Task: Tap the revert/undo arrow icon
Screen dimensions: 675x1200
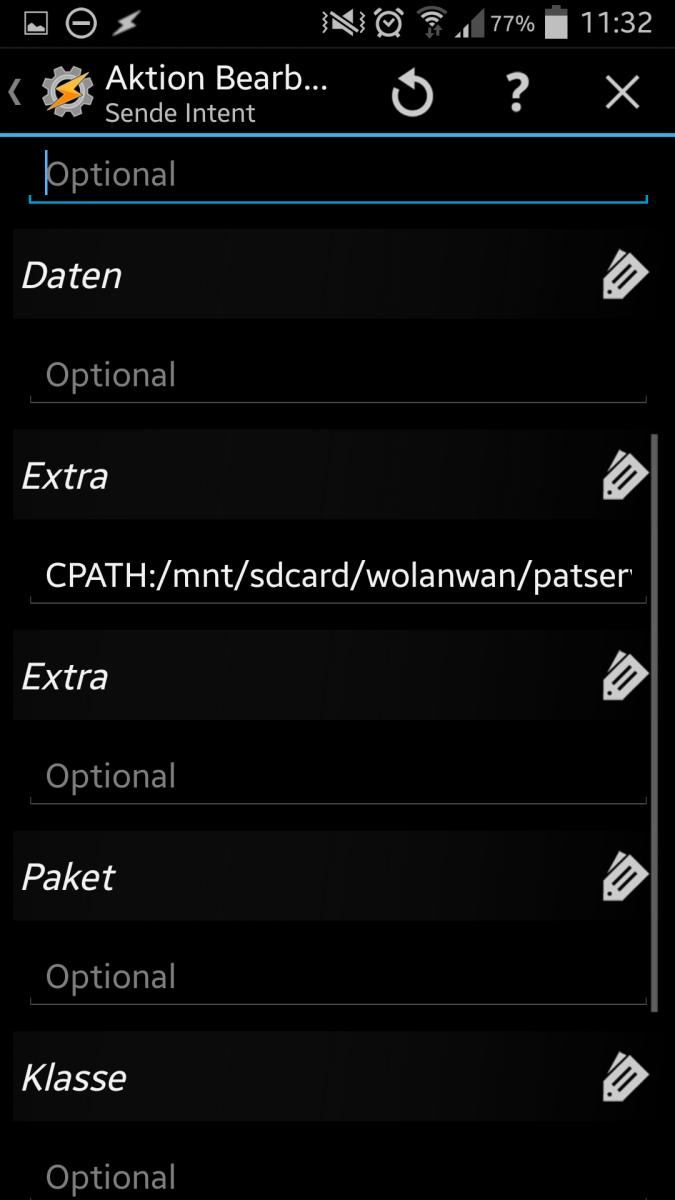Action: tap(412, 94)
